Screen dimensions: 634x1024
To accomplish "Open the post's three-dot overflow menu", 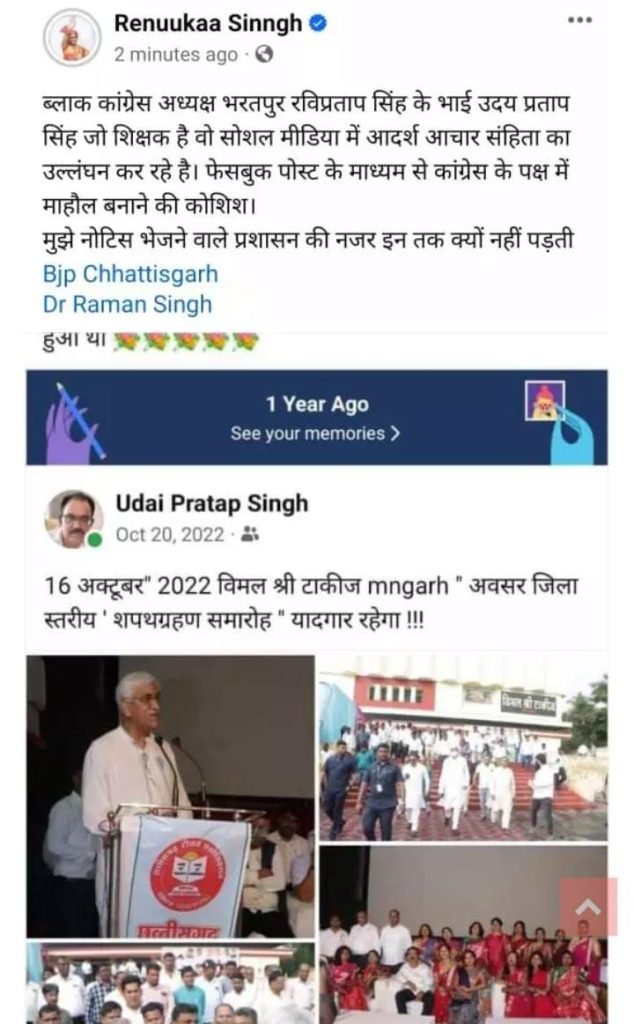I will coord(580,20).
